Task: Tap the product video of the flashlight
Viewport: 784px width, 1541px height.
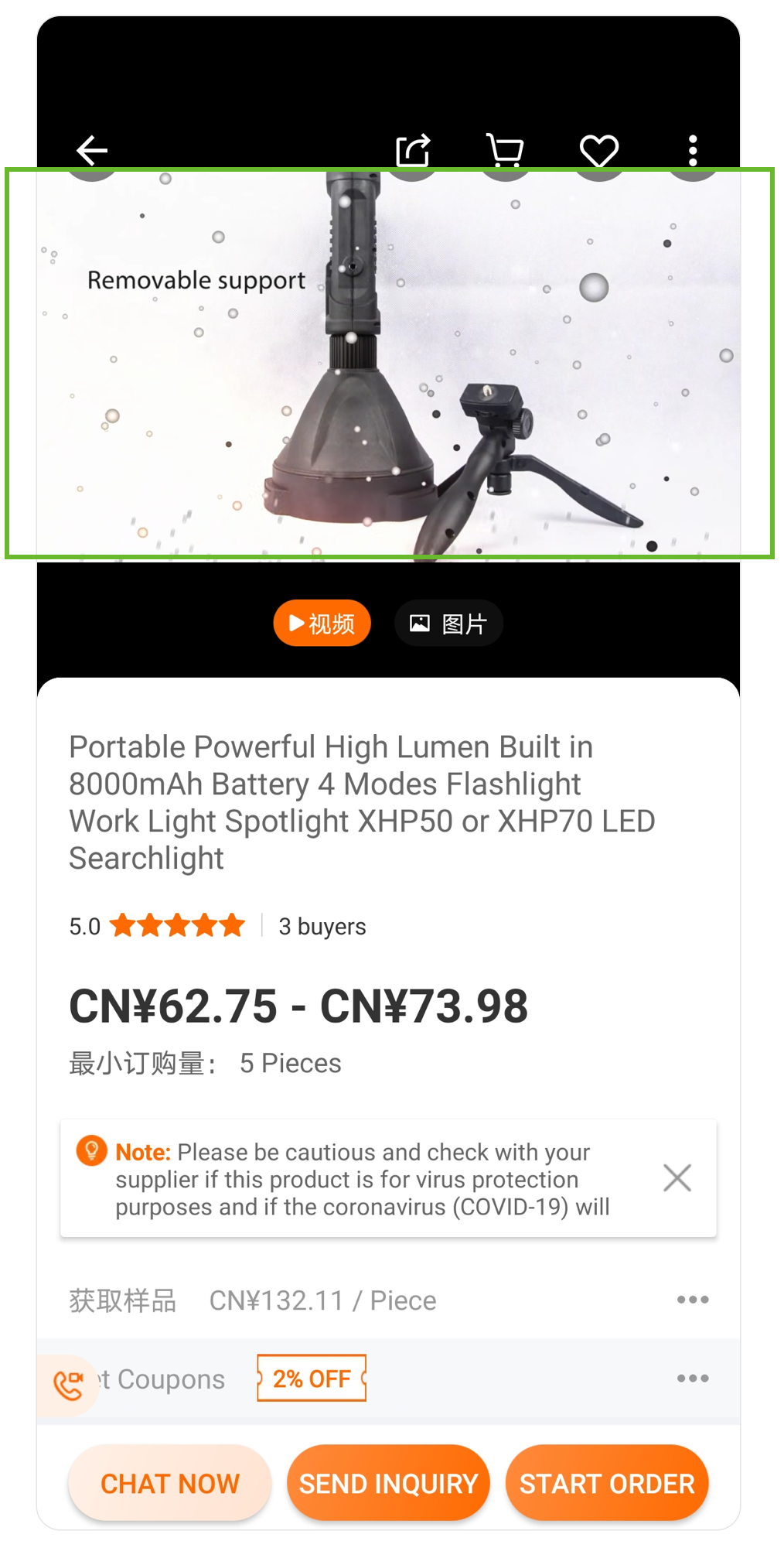Action: click(x=389, y=364)
